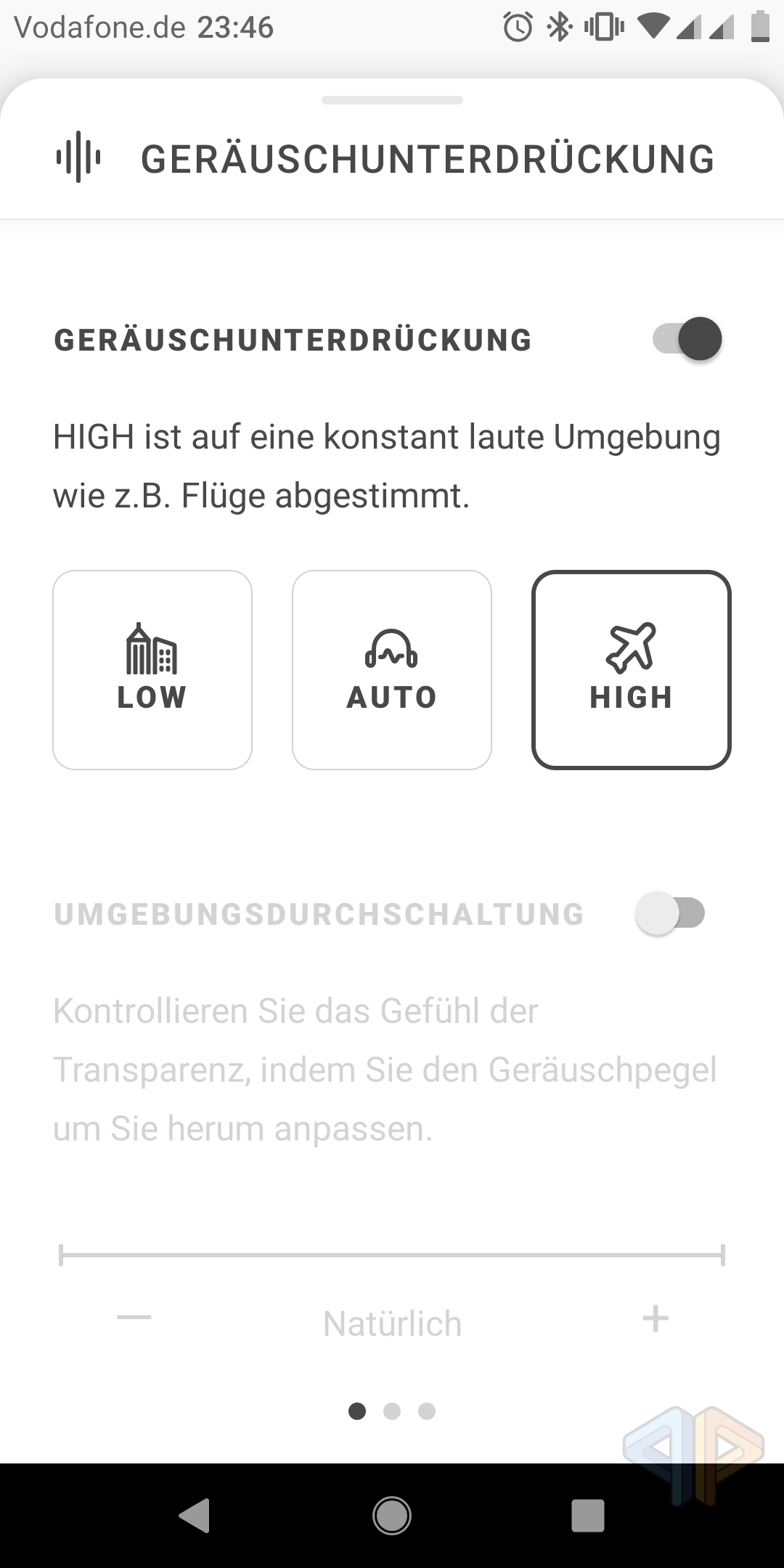The width and height of the screenshot is (784, 1568).
Task: Select the LOW noise cancelling mode
Action: pyautogui.click(x=152, y=669)
